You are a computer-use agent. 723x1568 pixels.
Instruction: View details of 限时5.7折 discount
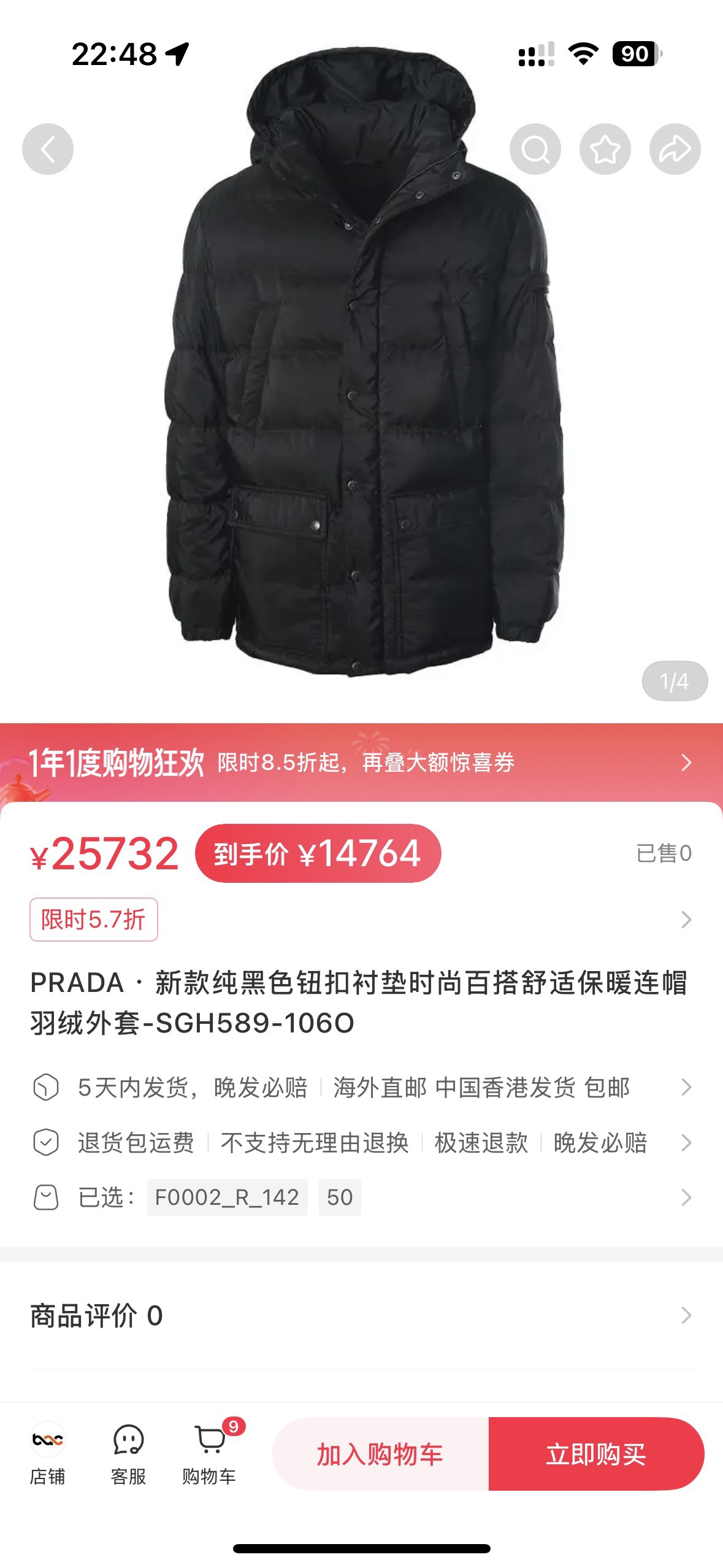(361, 920)
